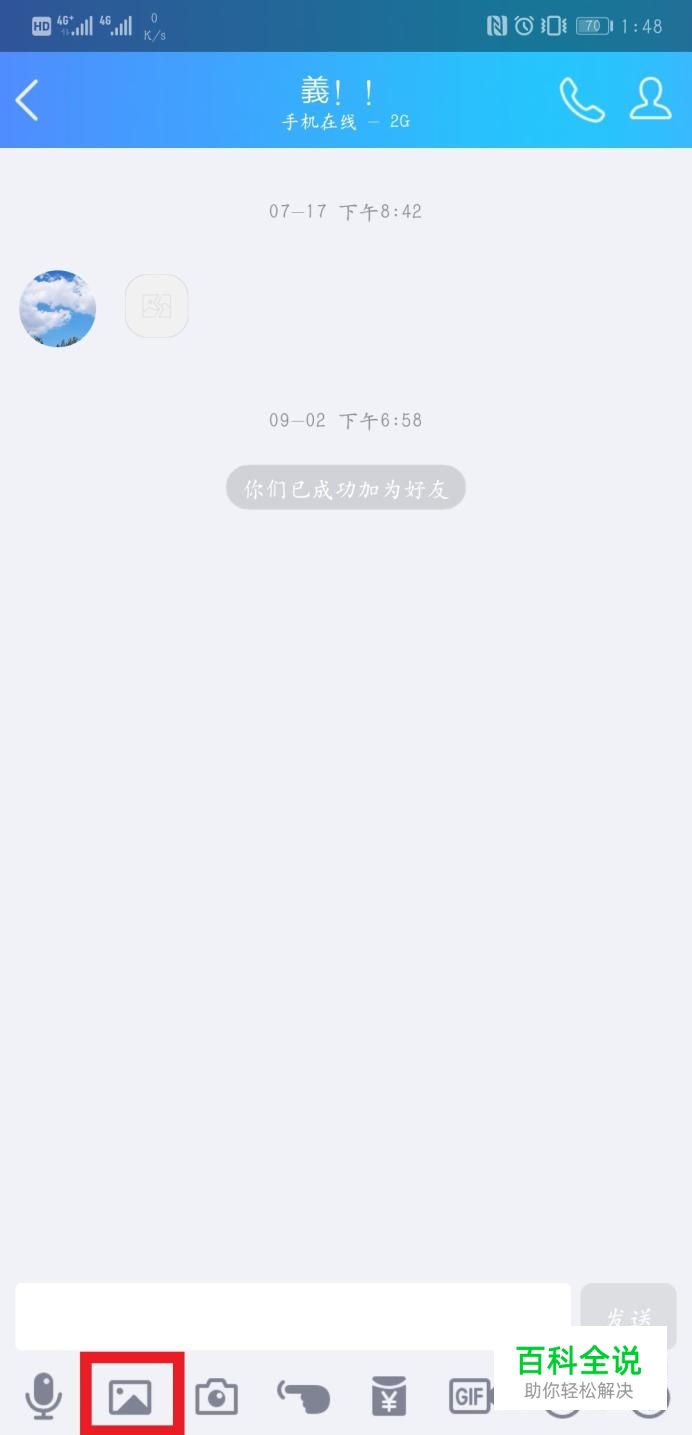Focus the message text field
This screenshot has height=1435, width=692.
pyautogui.click(x=292, y=1316)
